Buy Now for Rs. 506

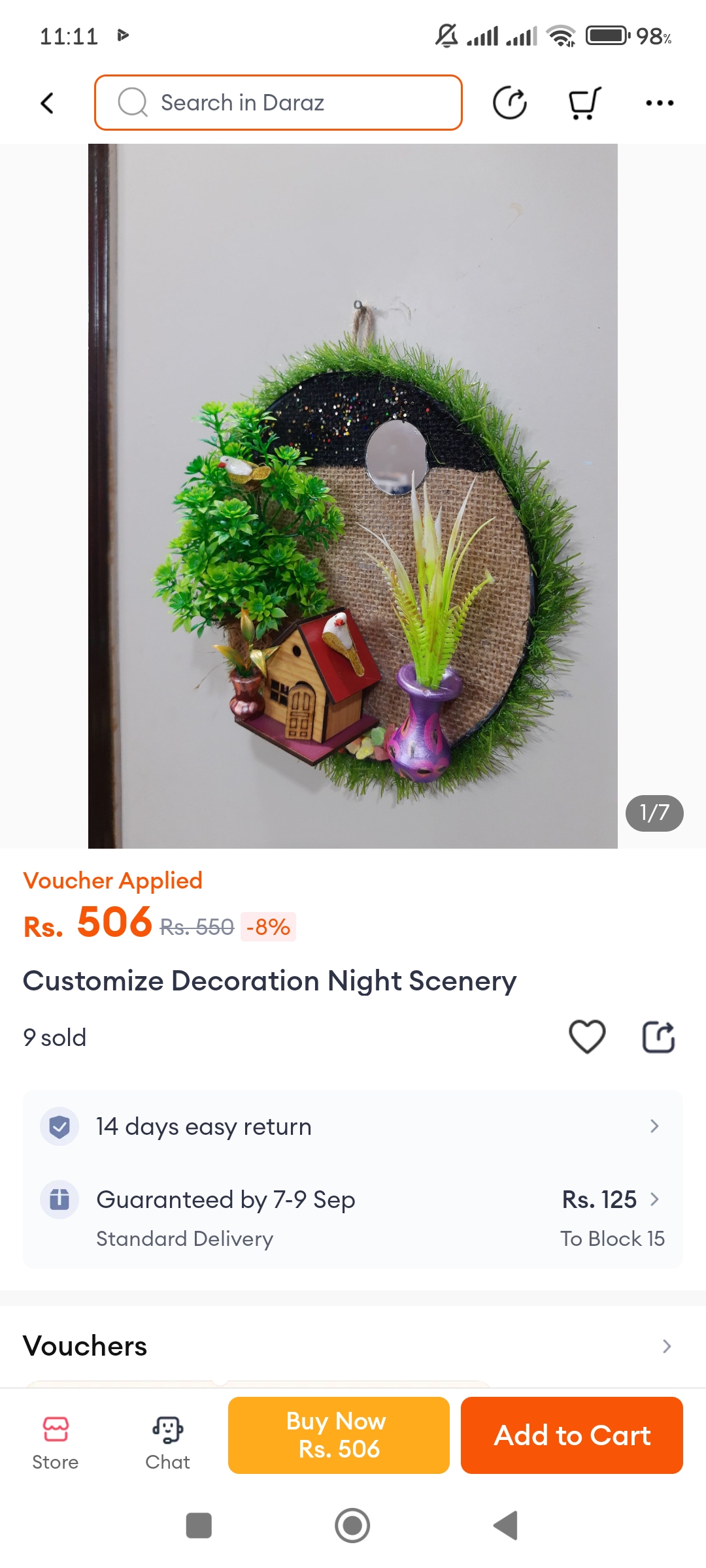tap(339, 1435)
